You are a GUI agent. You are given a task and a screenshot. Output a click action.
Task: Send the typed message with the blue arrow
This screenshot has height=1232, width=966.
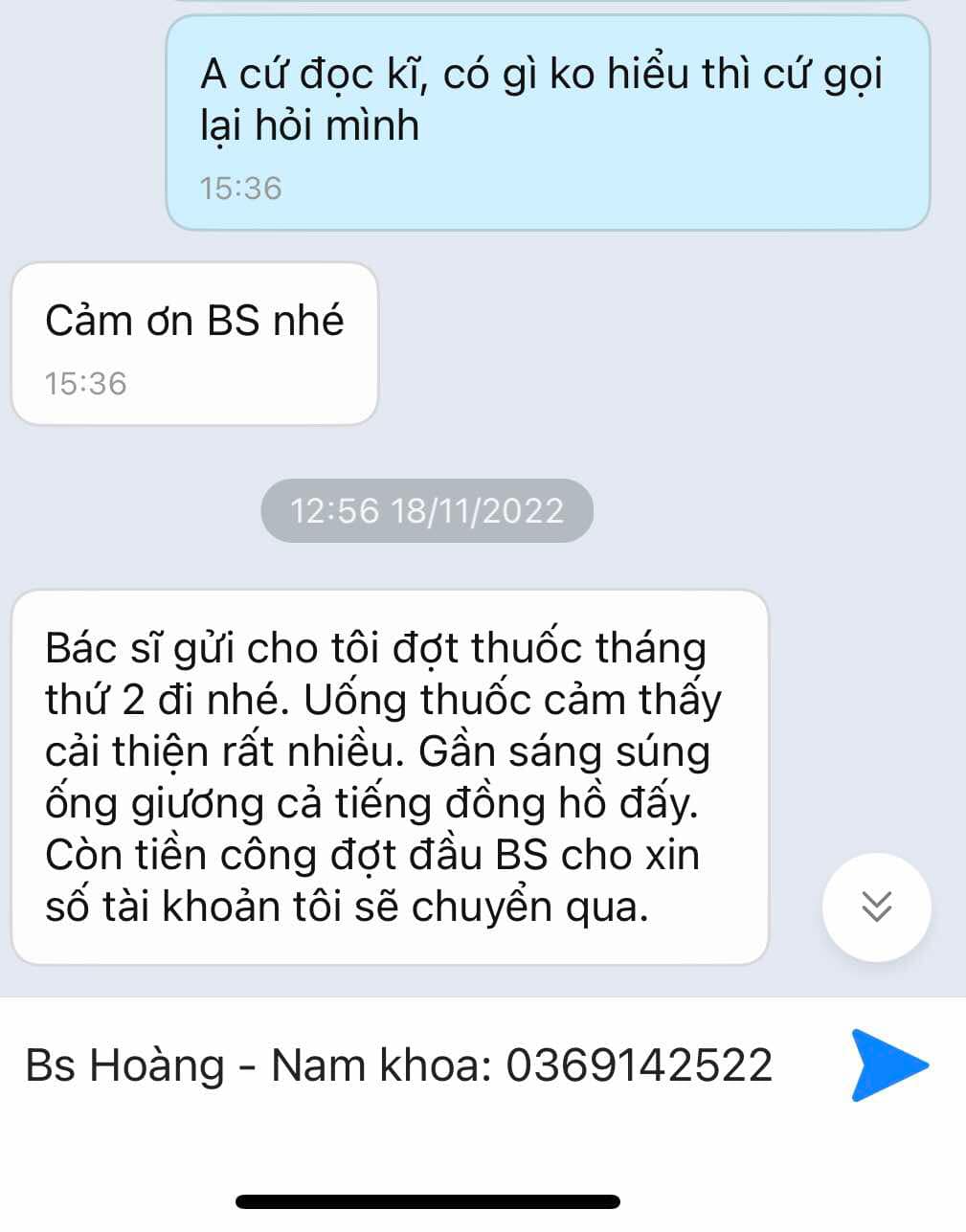[887, 1064]
